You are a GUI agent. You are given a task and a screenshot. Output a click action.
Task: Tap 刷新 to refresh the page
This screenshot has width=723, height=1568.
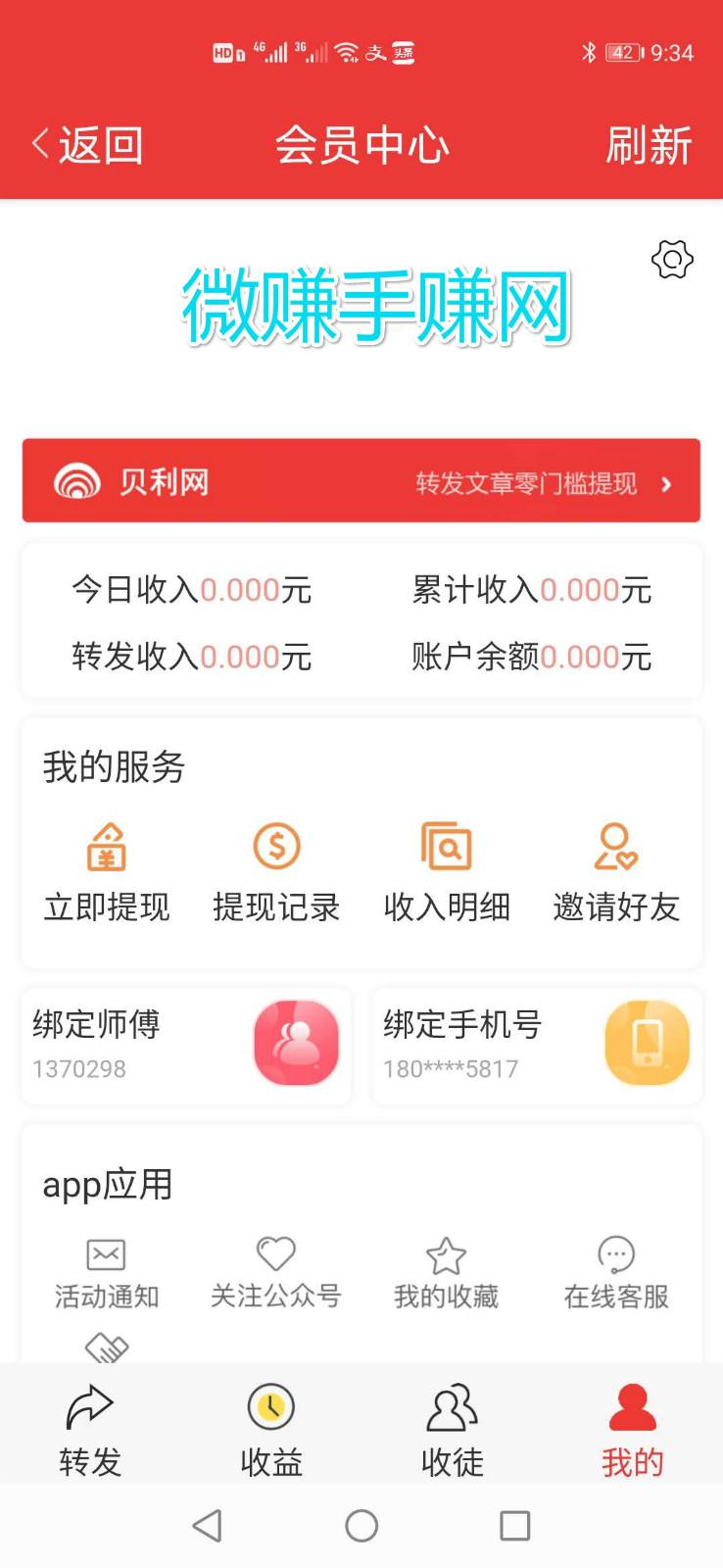point(648,146)
